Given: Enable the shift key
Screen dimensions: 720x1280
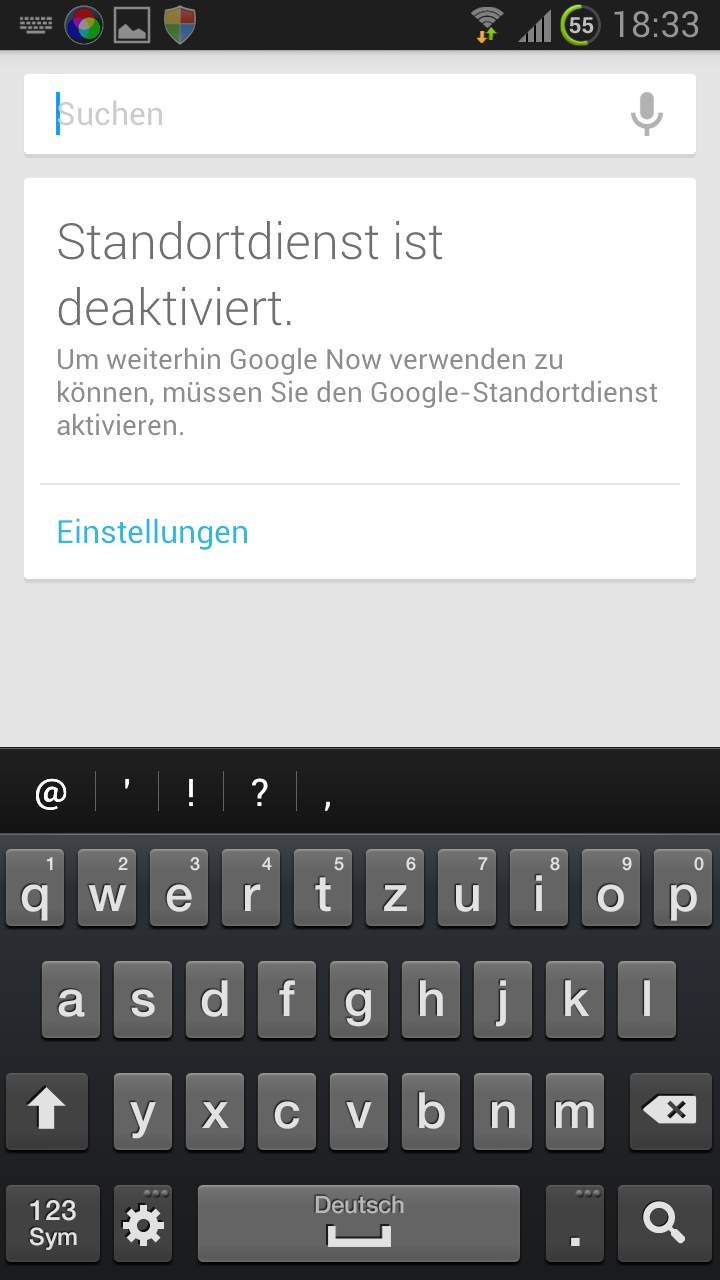Looking at the screenshot, I should click(47, 1110).
